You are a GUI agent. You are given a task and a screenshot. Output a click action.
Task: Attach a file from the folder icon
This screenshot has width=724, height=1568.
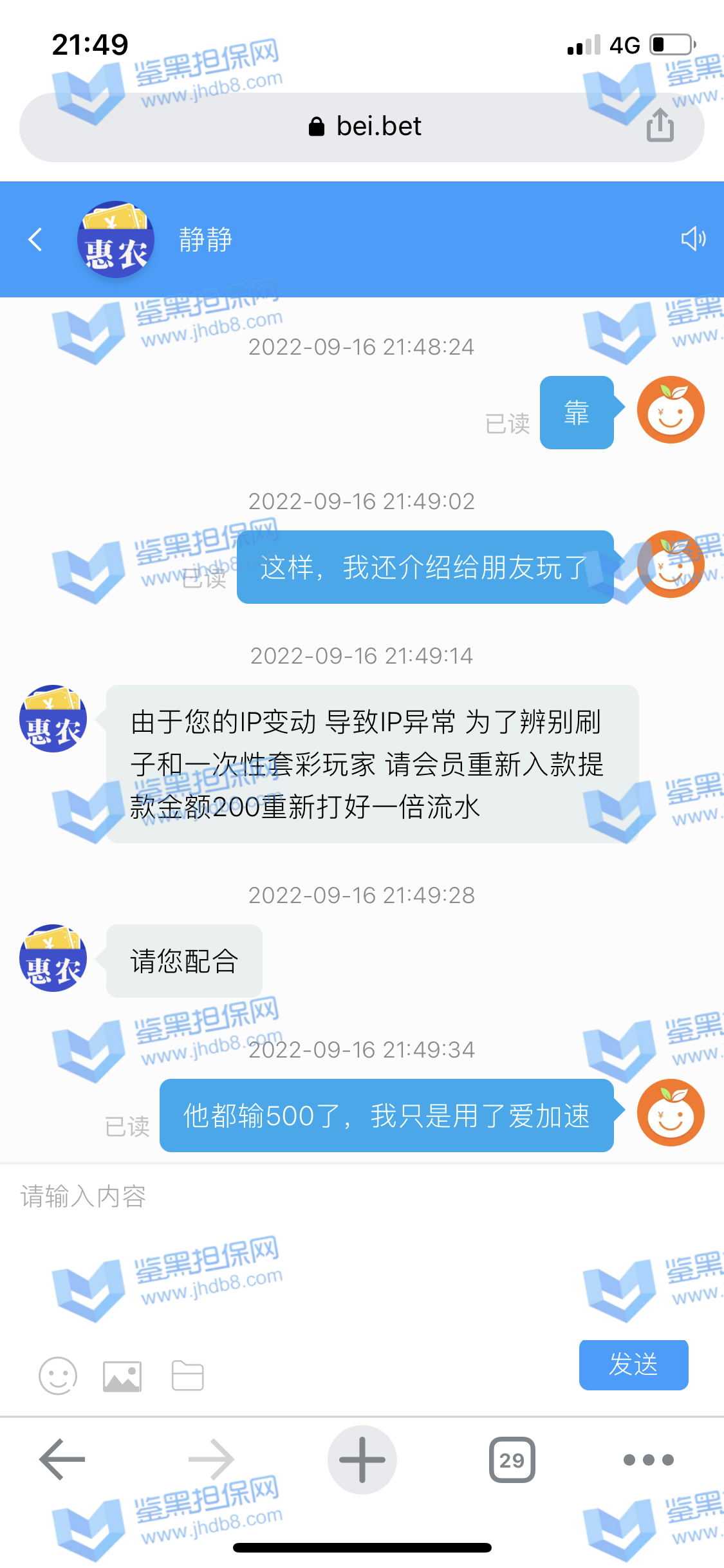coord(187,1376)
